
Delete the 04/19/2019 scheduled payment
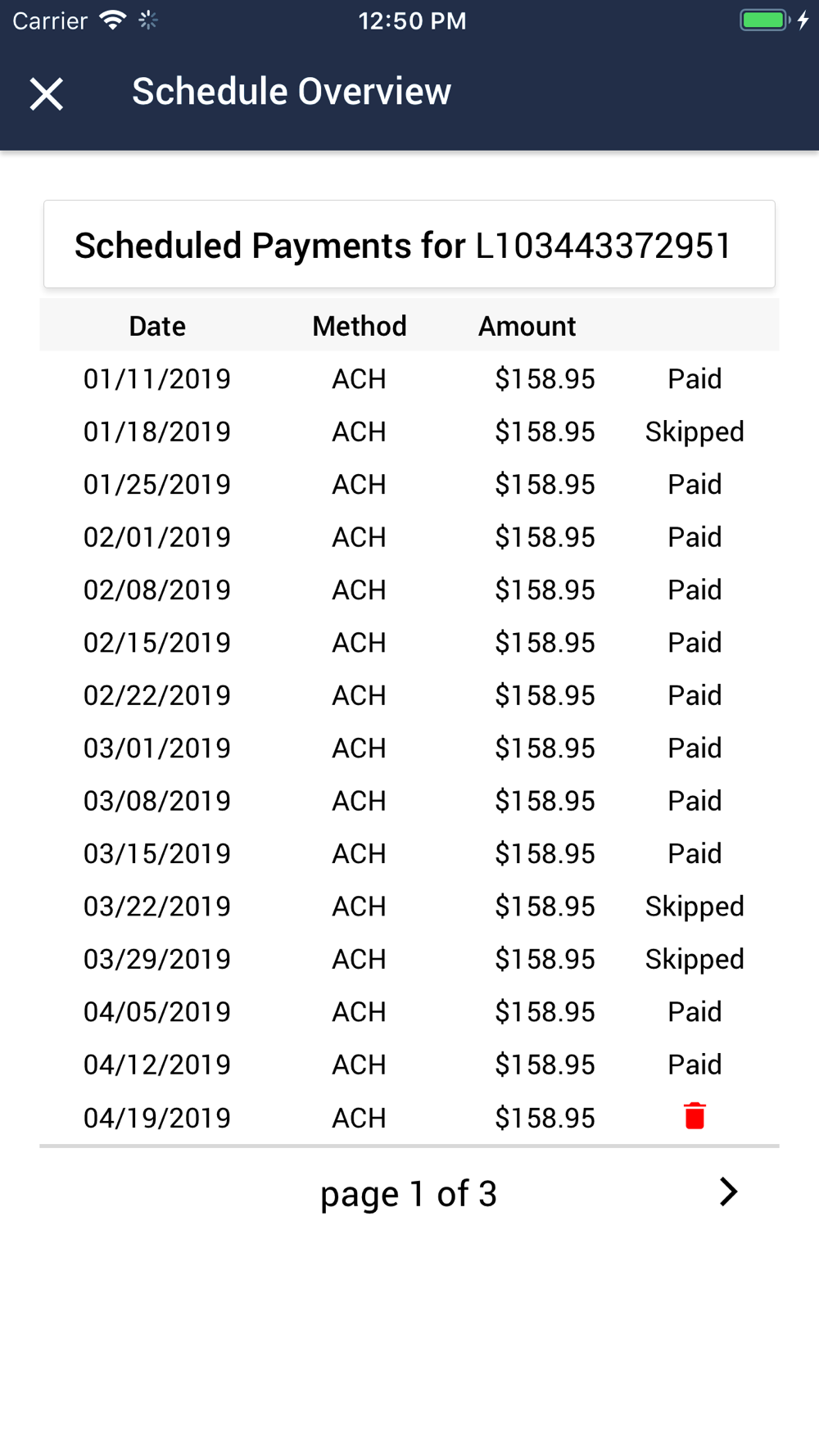click(x=695, y=1116)
